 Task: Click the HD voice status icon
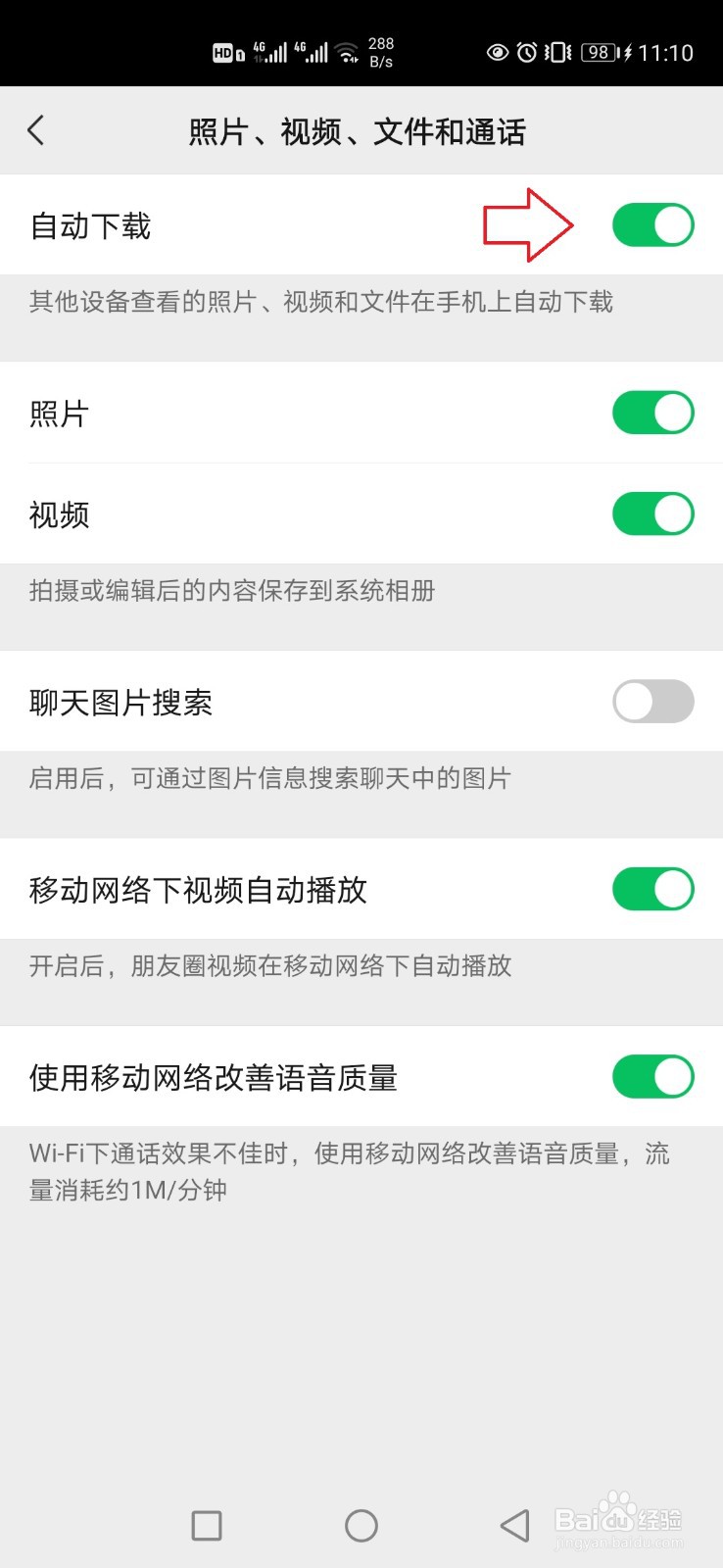pyautogui.click(x=223, y=53)
